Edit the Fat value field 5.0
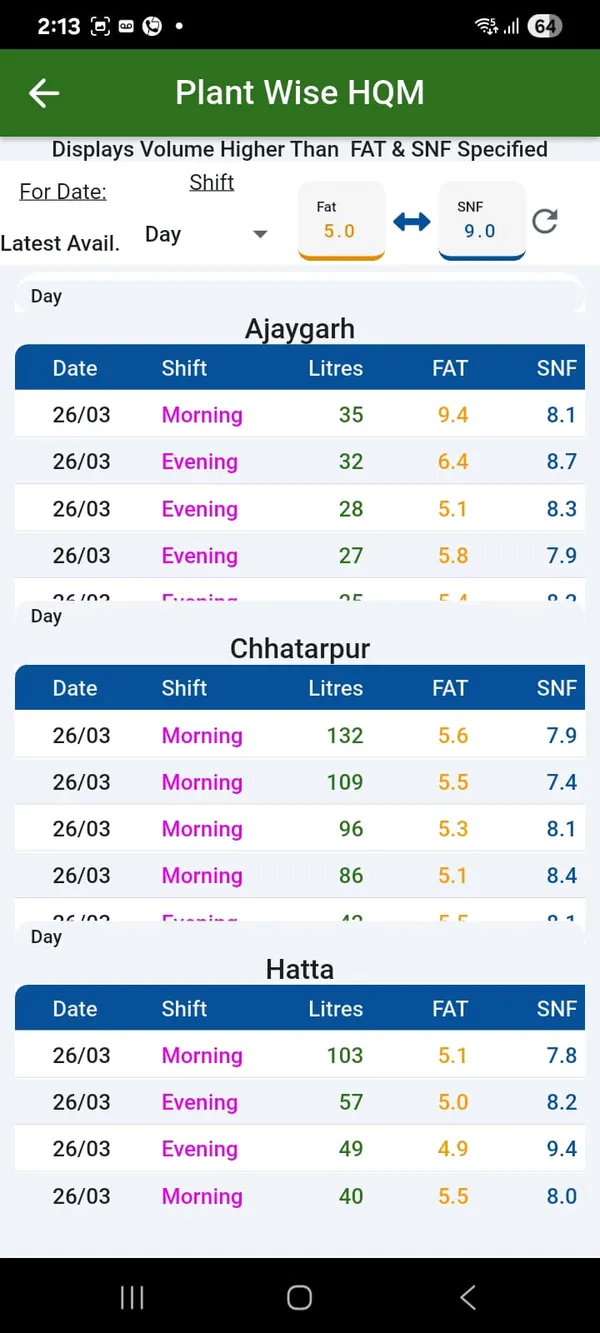This screenshot has height=1333, width=600. click(341, 220)
